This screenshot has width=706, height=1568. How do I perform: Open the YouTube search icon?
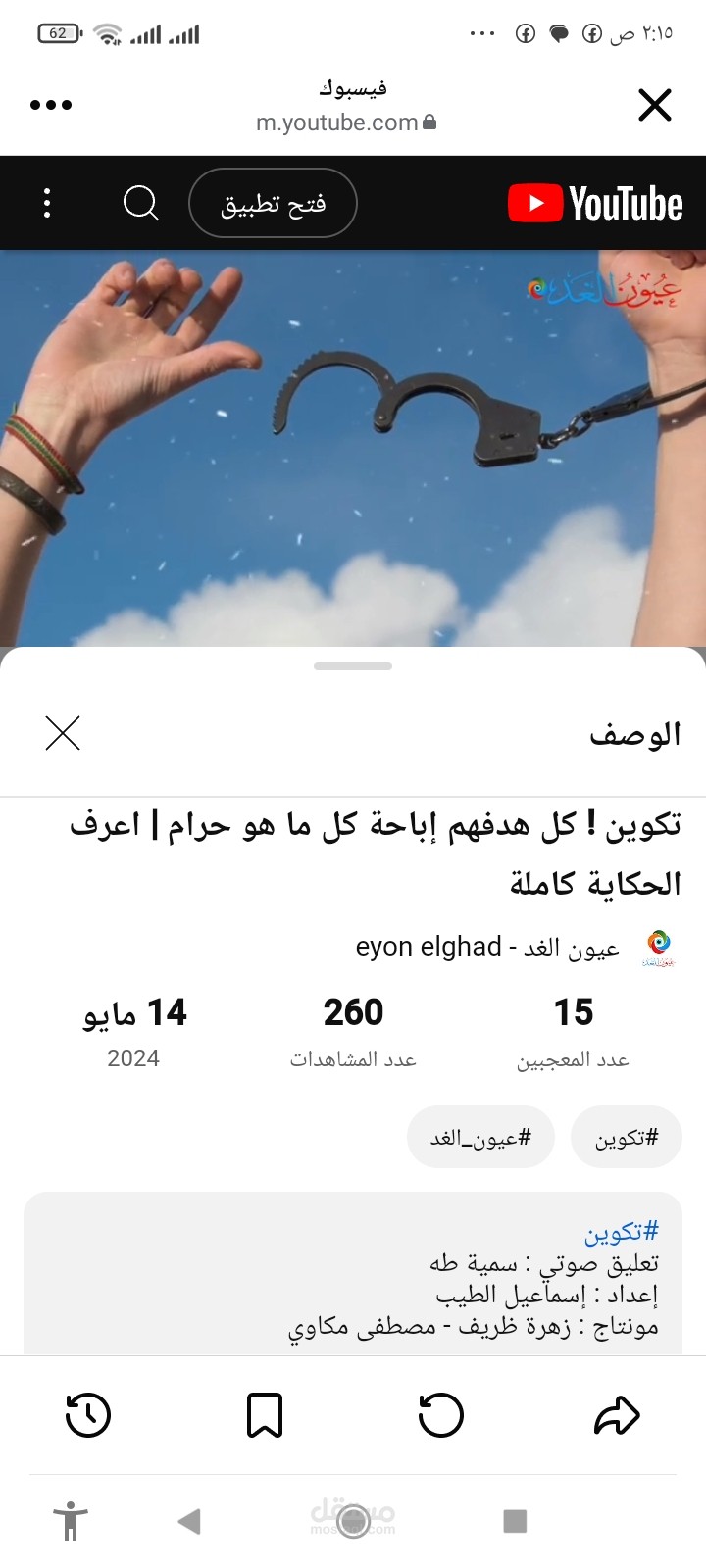[141, 203]
